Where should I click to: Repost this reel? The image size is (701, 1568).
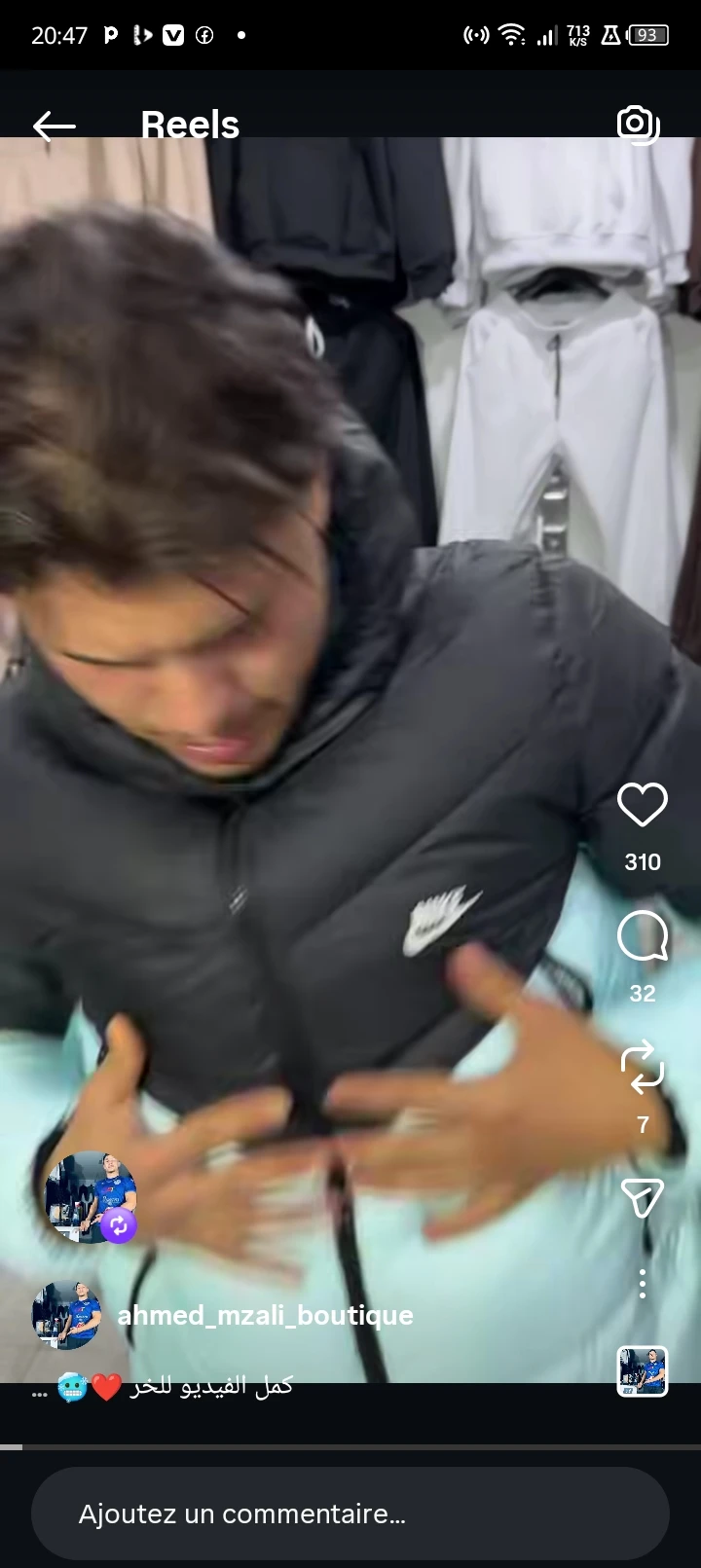[x=643, y=1068]
